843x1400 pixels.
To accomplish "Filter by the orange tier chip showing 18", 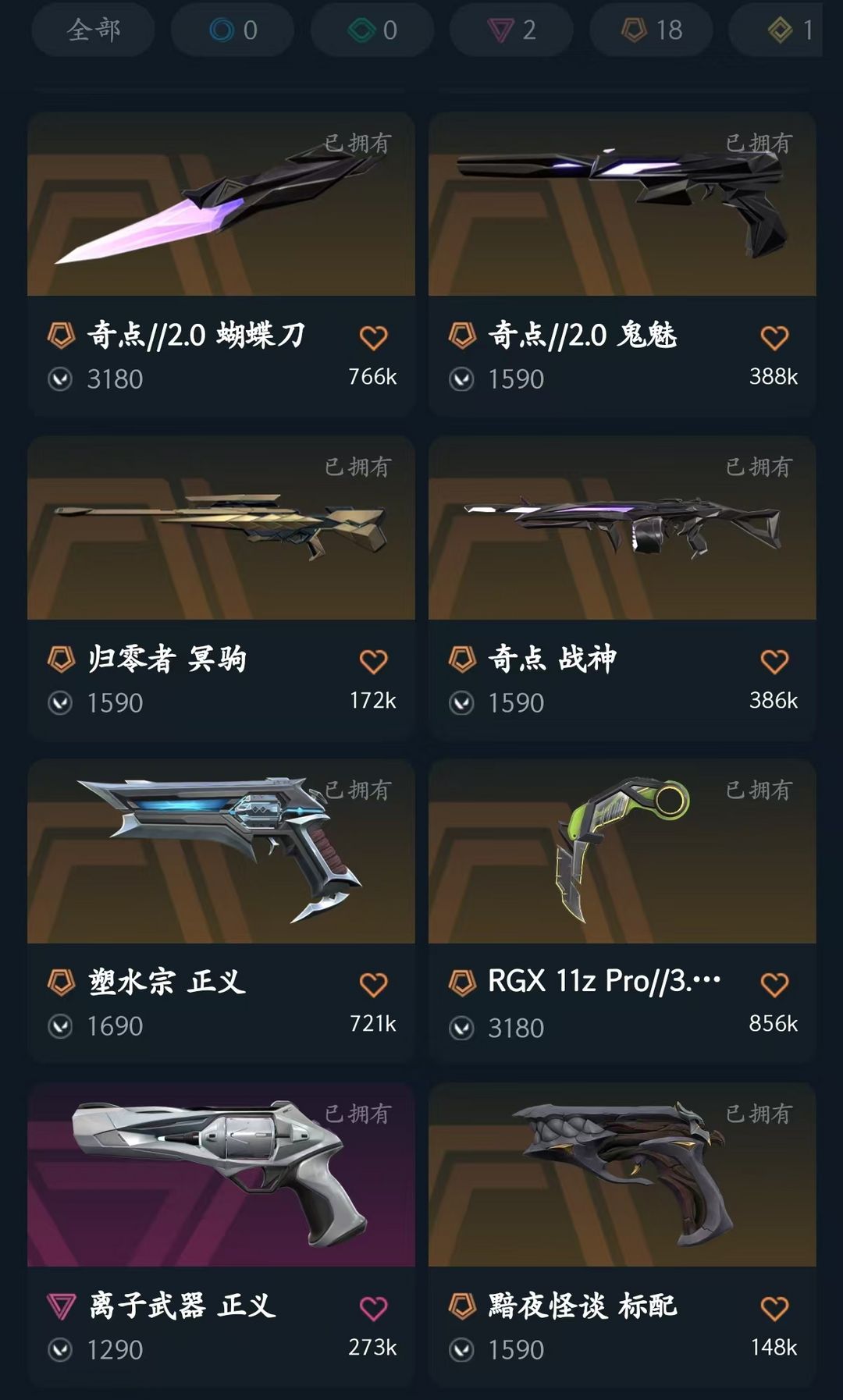I will (x=651, y=30).
